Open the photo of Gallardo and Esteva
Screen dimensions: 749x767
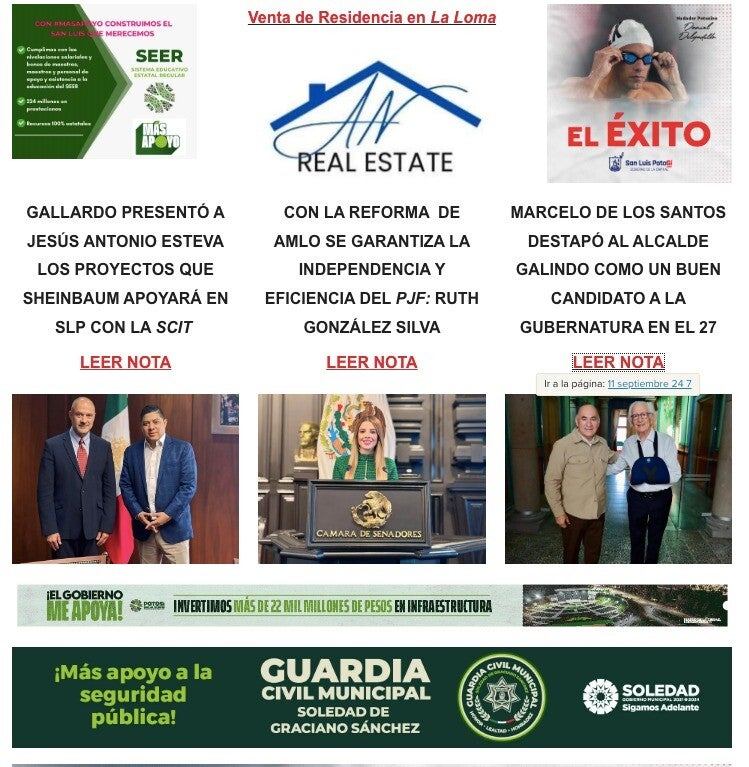click(x=125, y=479)
